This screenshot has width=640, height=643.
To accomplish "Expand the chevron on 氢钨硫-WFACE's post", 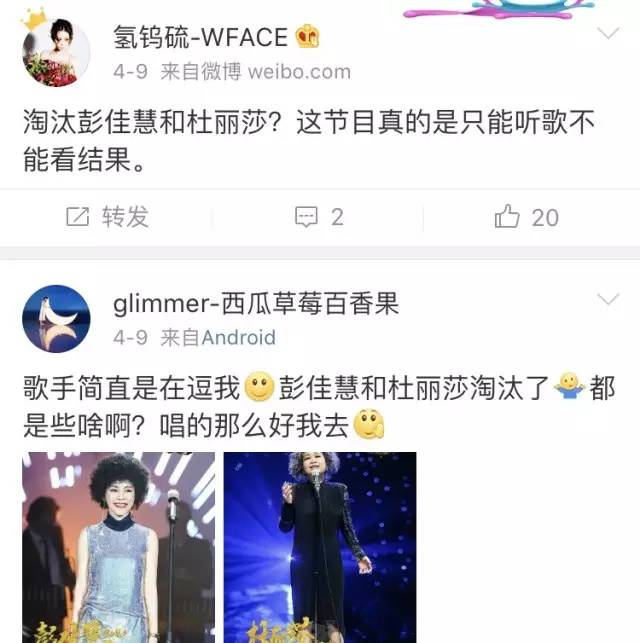I will (608, 34).
